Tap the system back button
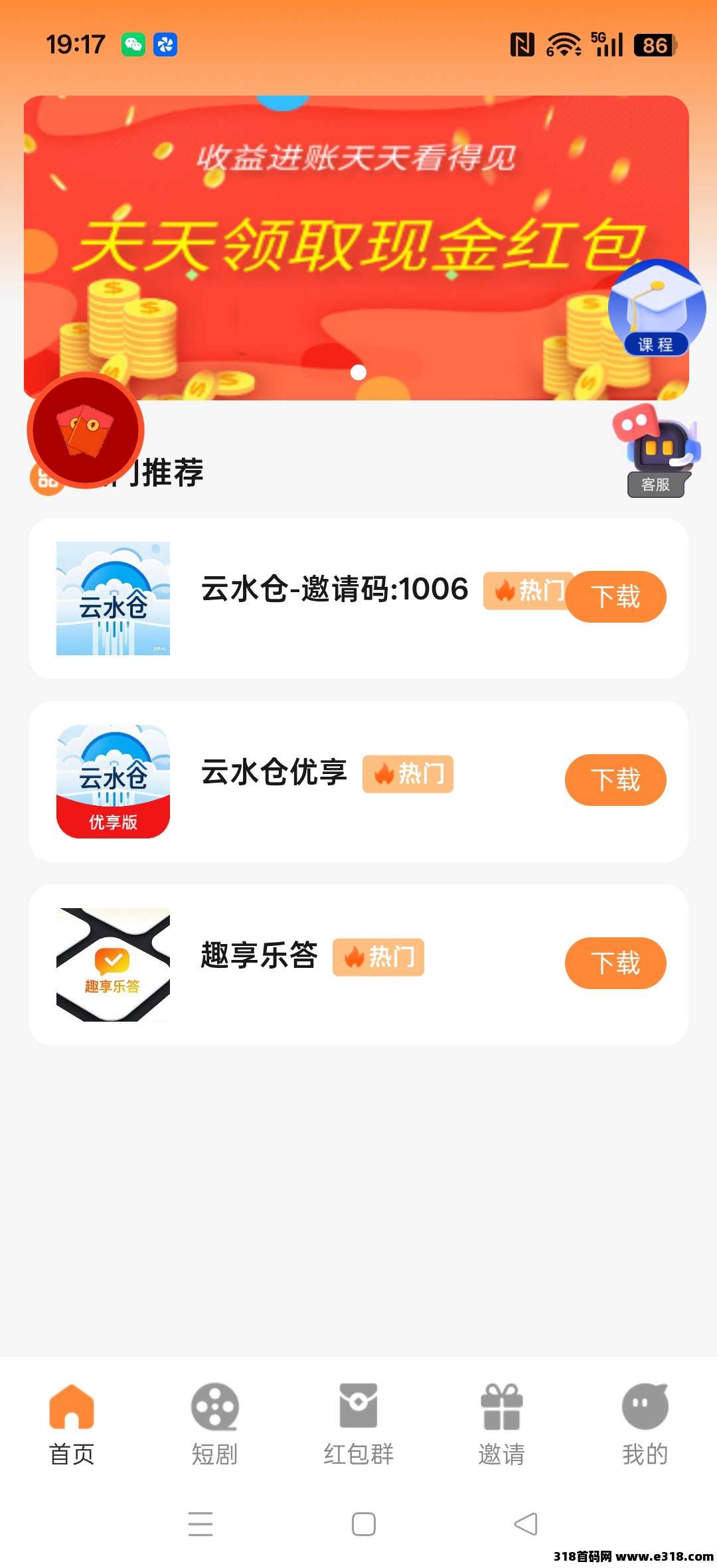This screenshot has height=1568, width=717. [x=526, y=1524]
